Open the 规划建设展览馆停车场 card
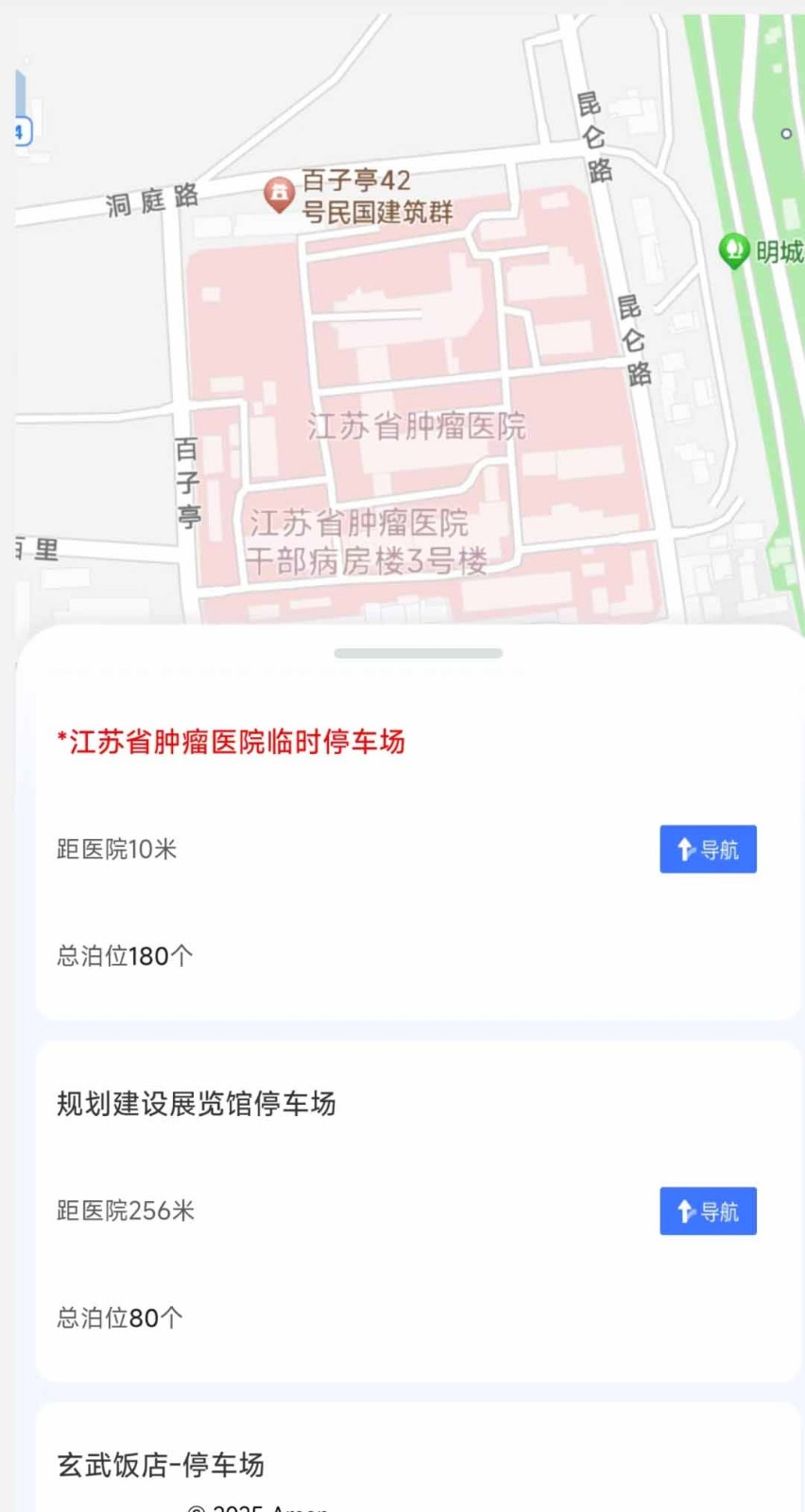Image resolution: width=805 pixels, height=1512 pixels. tap(418, 1211)
